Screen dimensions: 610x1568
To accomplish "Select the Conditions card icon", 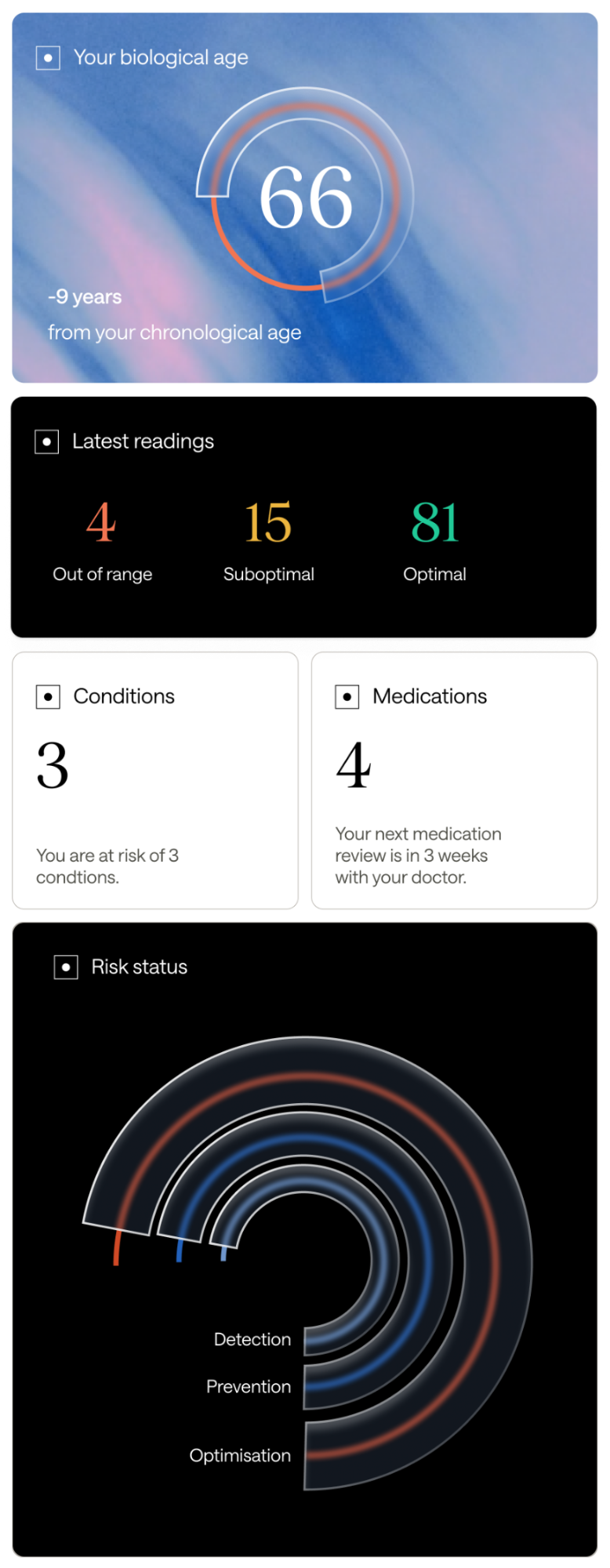I will tap(47, 696).
